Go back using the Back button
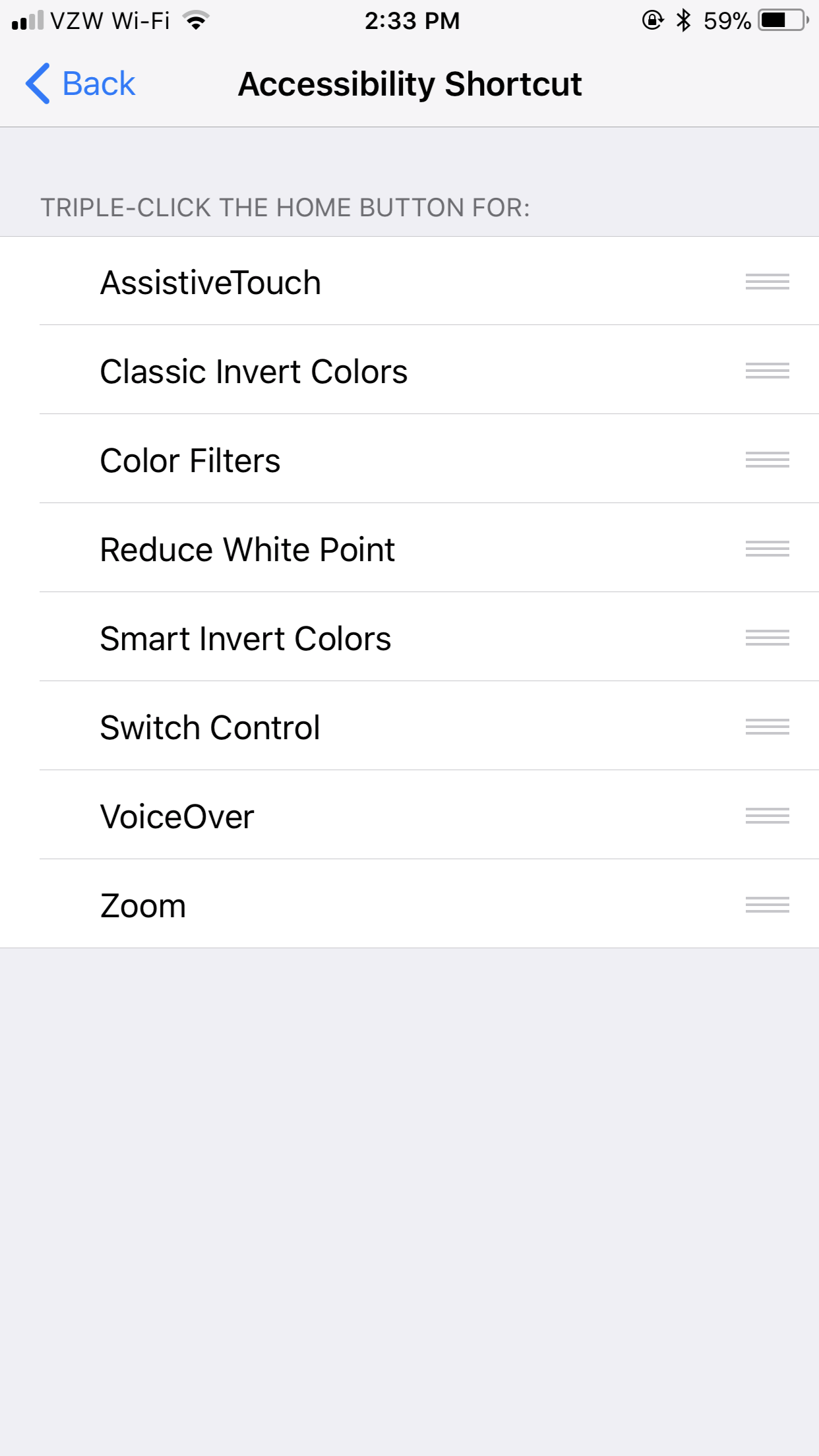This screenshot has width=819, height=1456. pyautogui.click(x=80, y=84)
